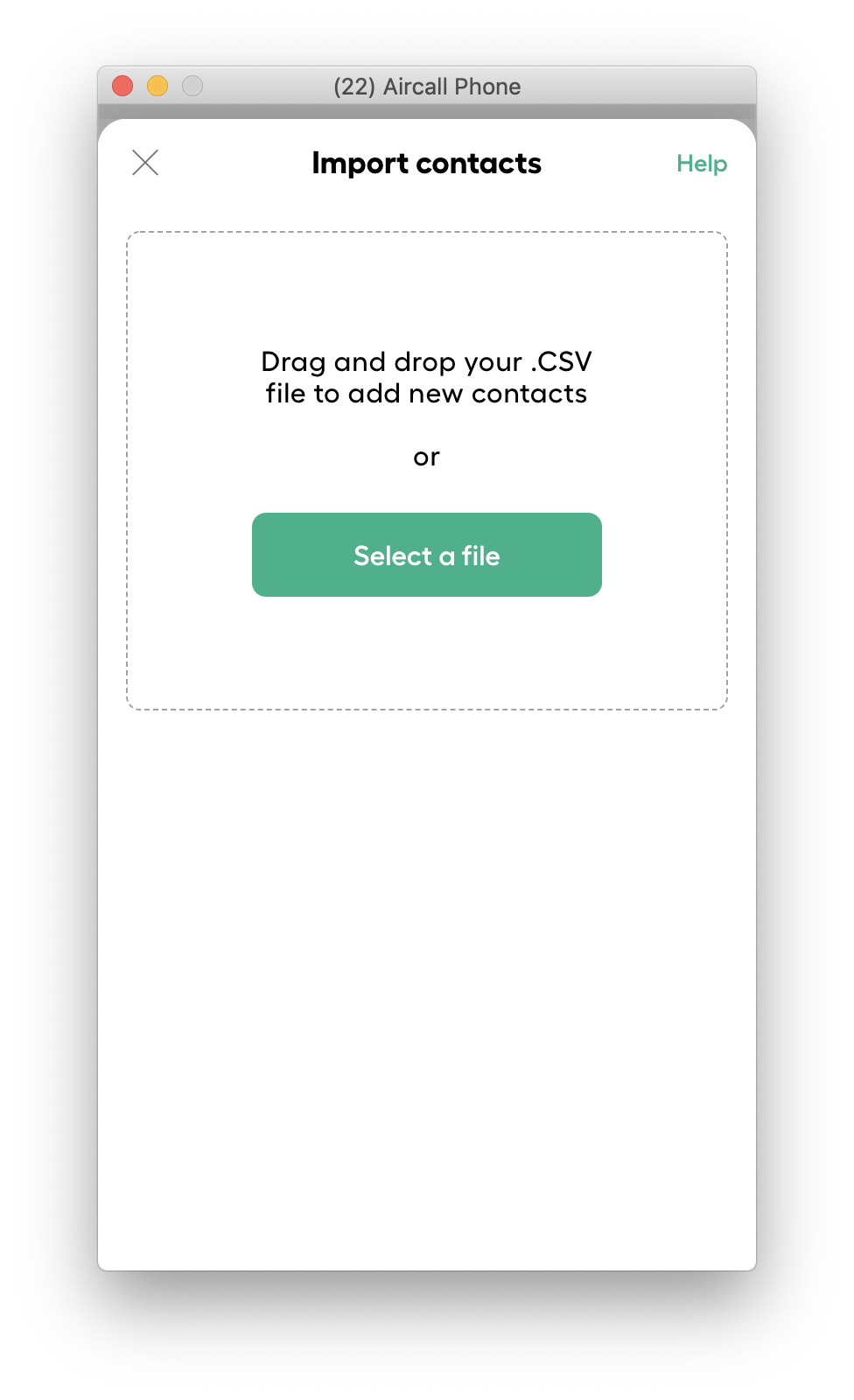Close the window with red button
This screenshot has height=1400, width=854.
pyautogui.click(x=122, y=86)
